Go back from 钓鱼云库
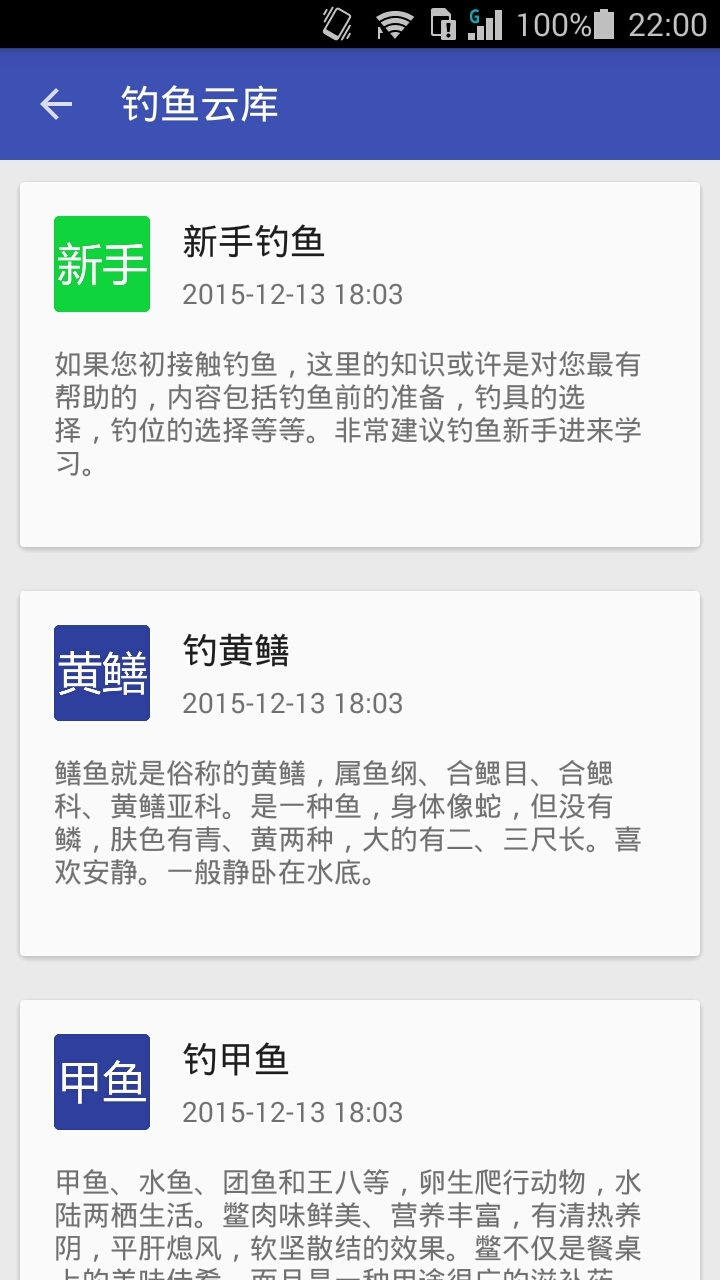720x1280 pixels. pos(56,104)
